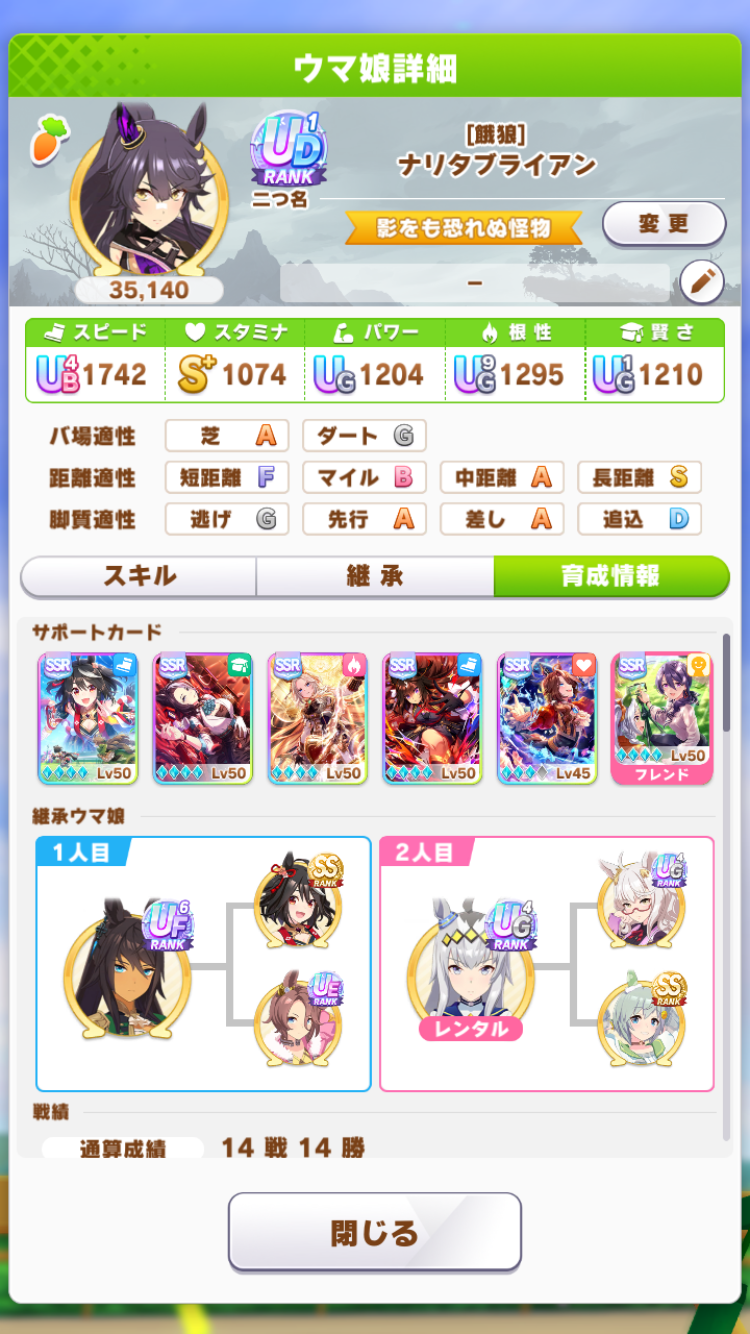Open the フレンド support card

[x=661, y=718]
